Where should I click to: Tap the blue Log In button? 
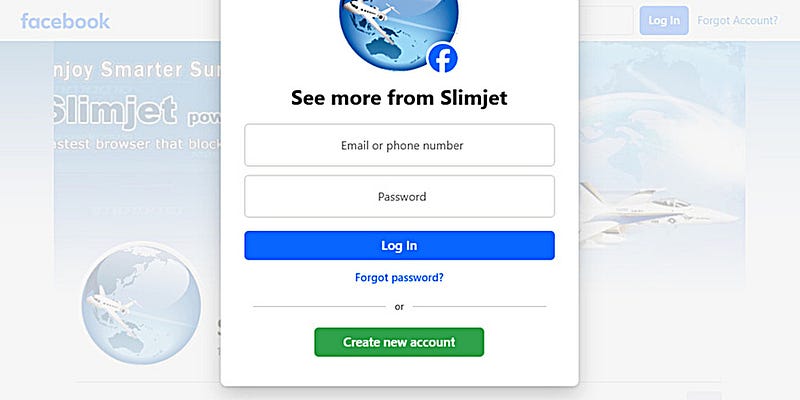(x=399, y=246)
